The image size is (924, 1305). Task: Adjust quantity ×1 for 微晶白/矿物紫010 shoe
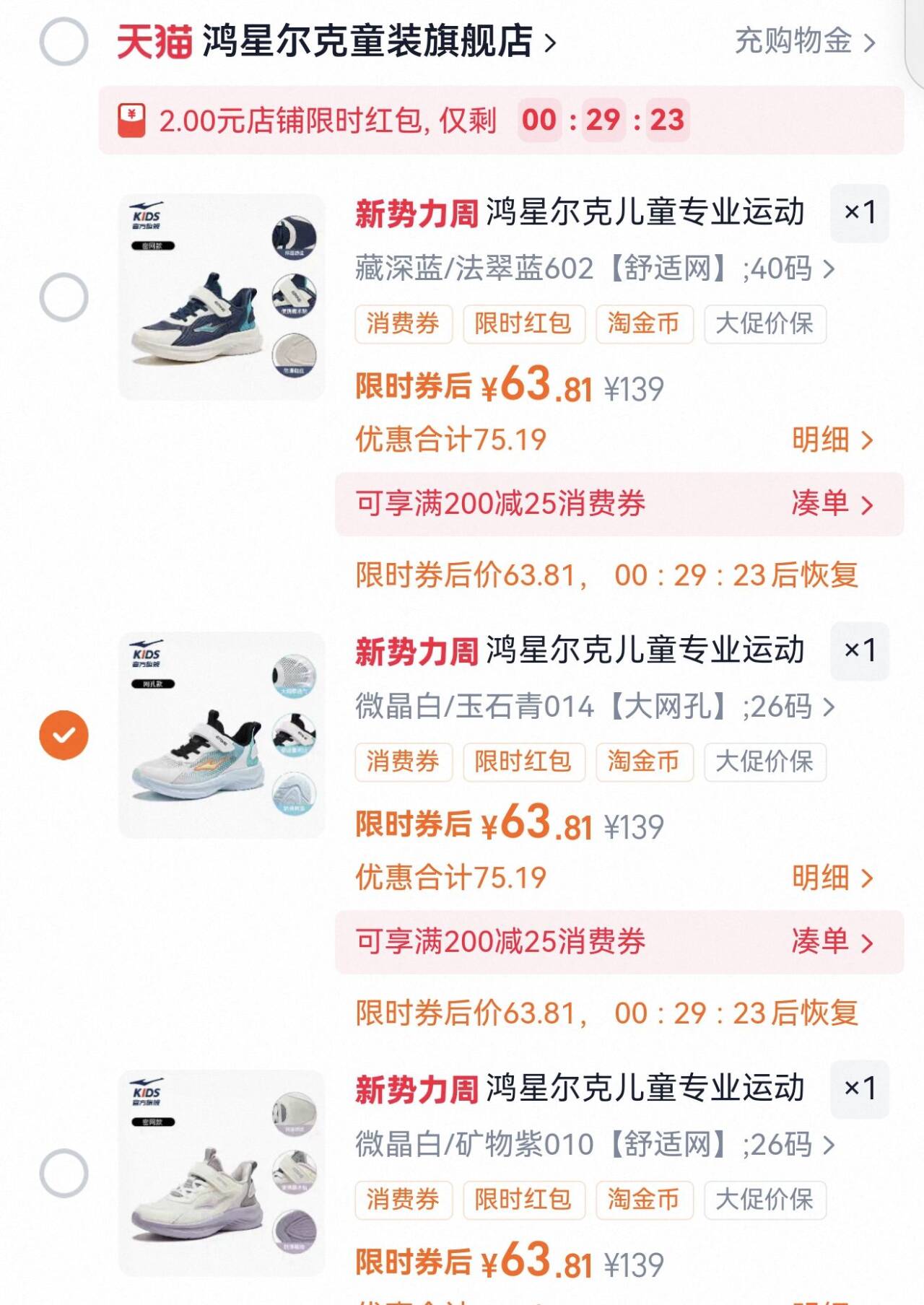tap(859, 1088)
